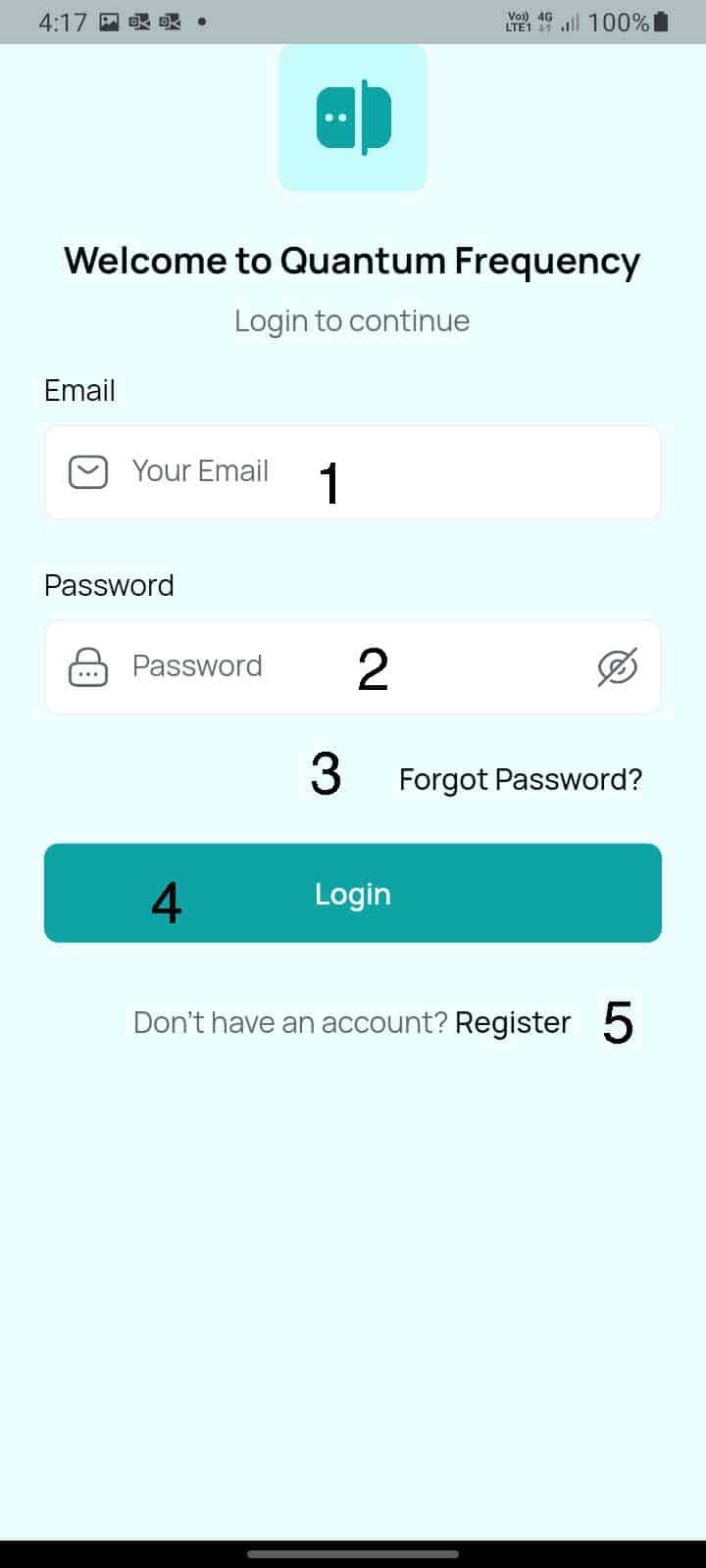
Task: Tap the Your Email input field
Action: click(353, 472)
